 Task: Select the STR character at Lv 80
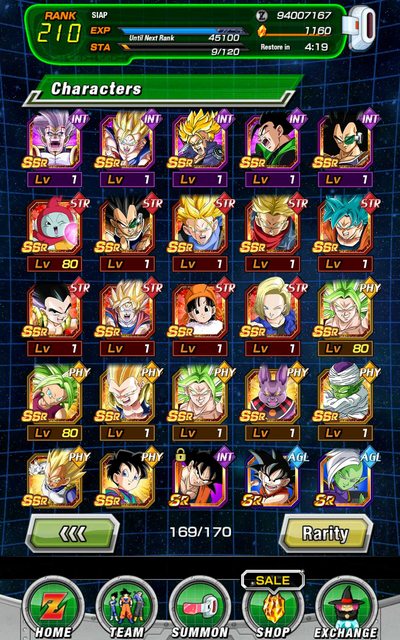click(x=54, y=234)
